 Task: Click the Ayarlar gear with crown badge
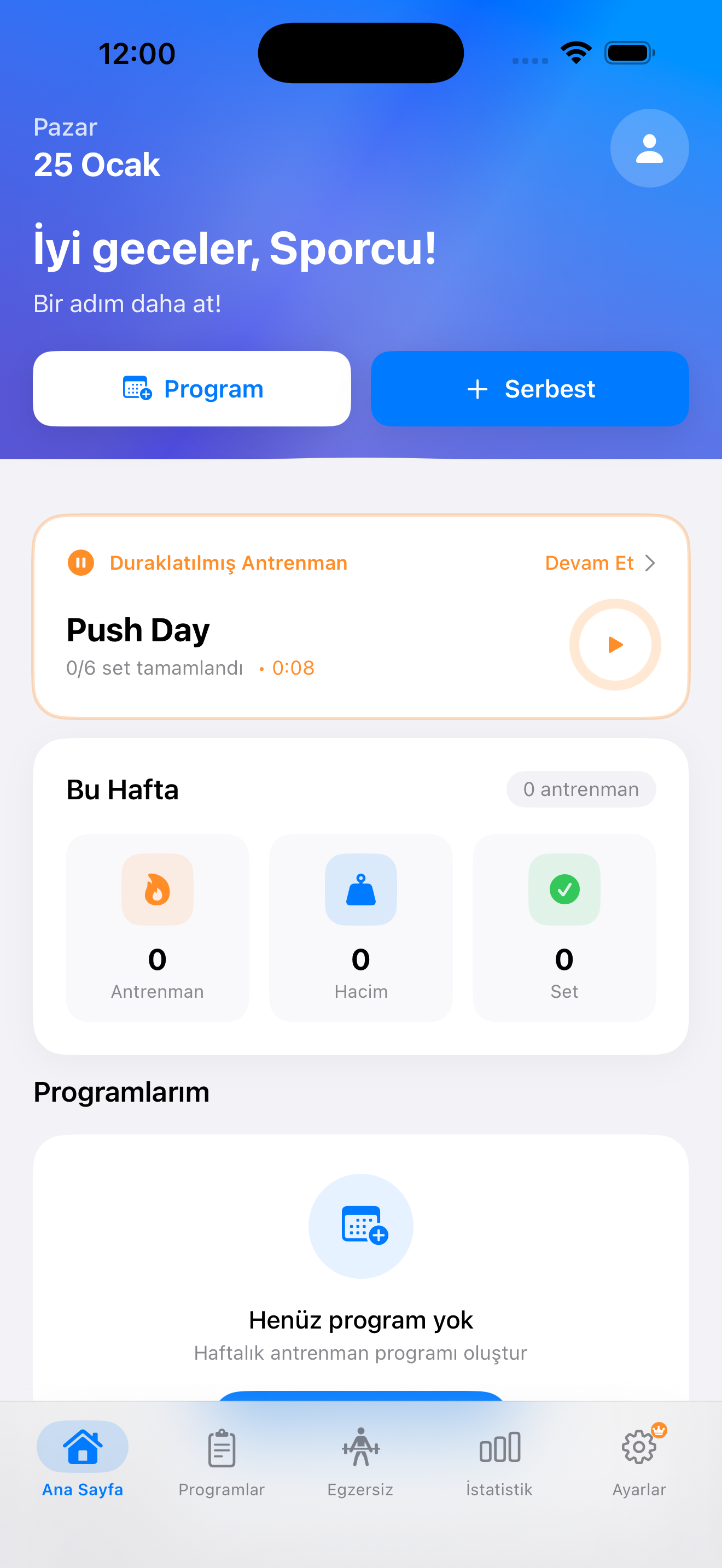pos(639,1448)
